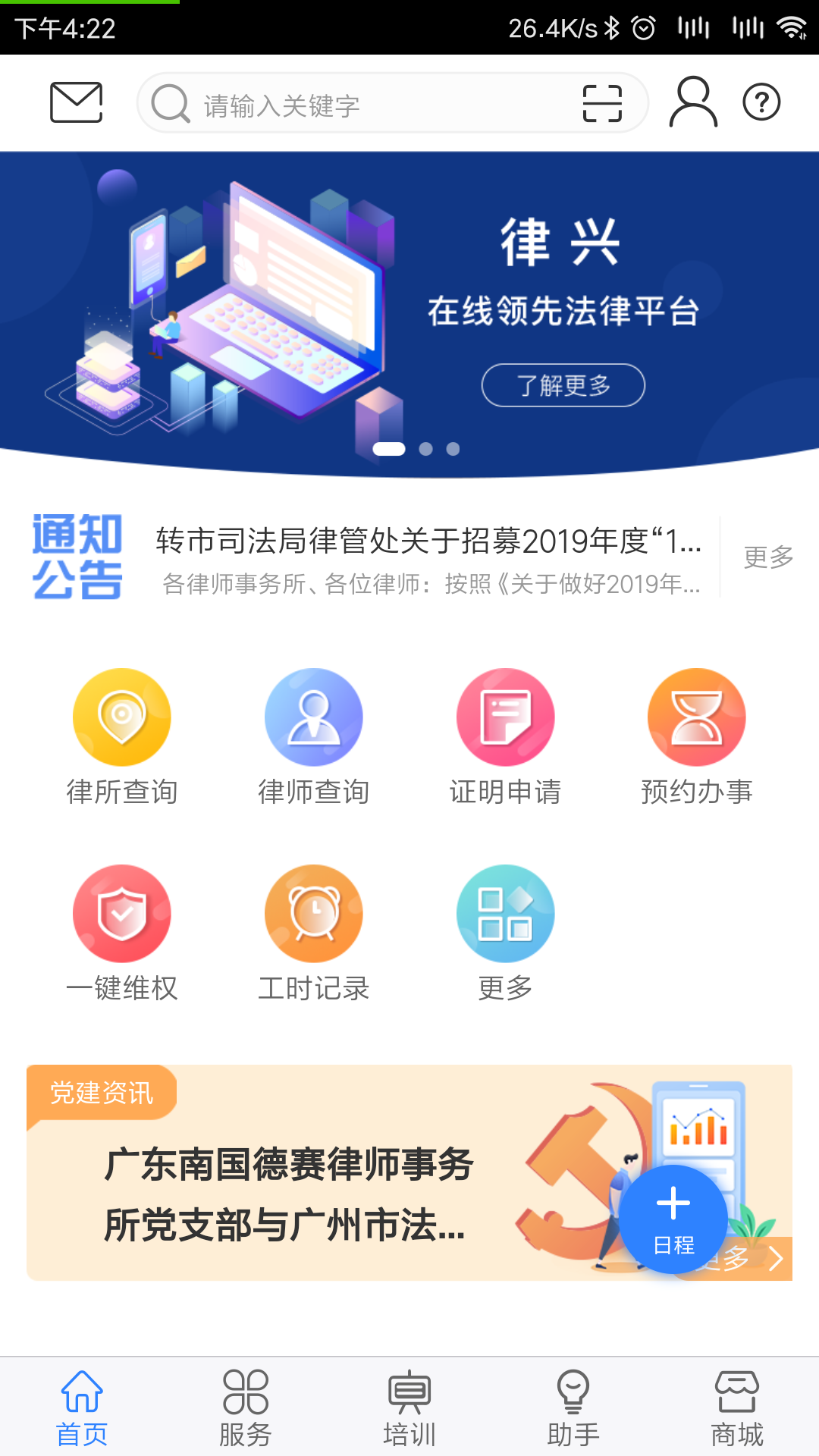Open 一键维权 rights protection shield icon
This screenshot has height=1456, width=819.
click(122, 913)
